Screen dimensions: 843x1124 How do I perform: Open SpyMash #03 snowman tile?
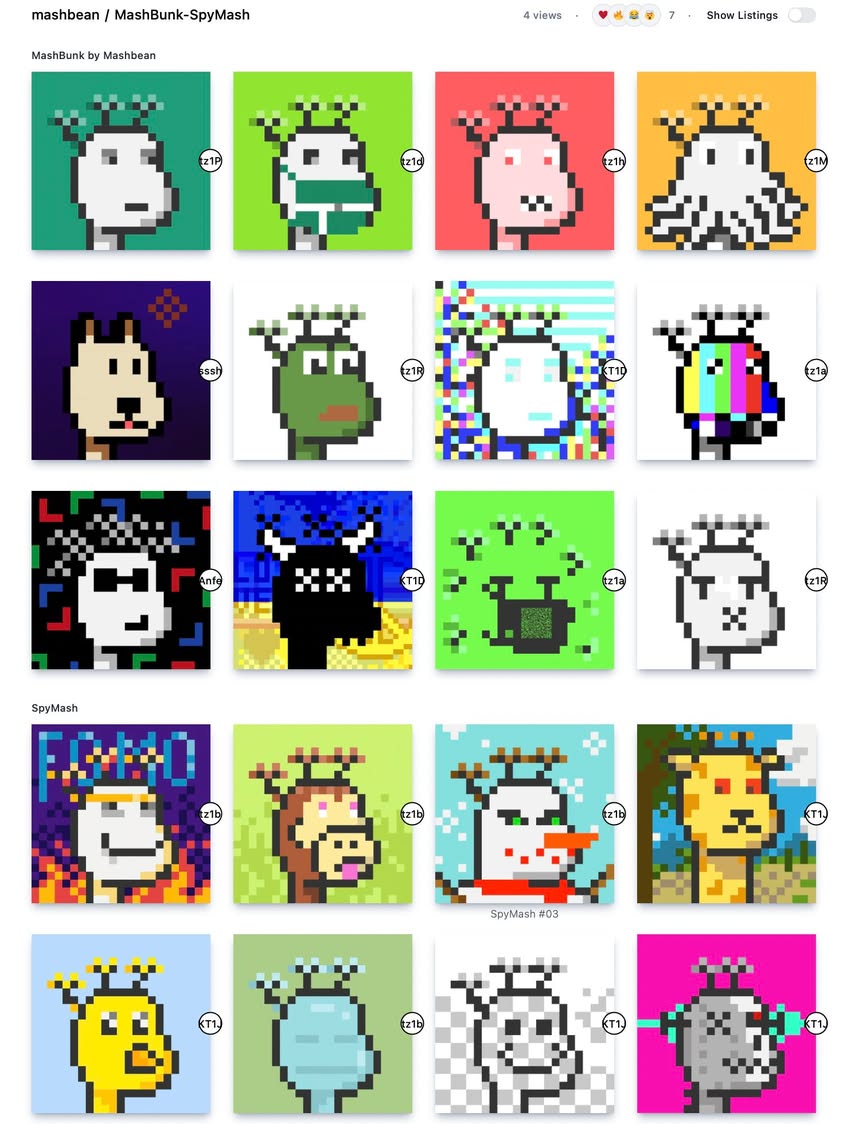point(524,813)
